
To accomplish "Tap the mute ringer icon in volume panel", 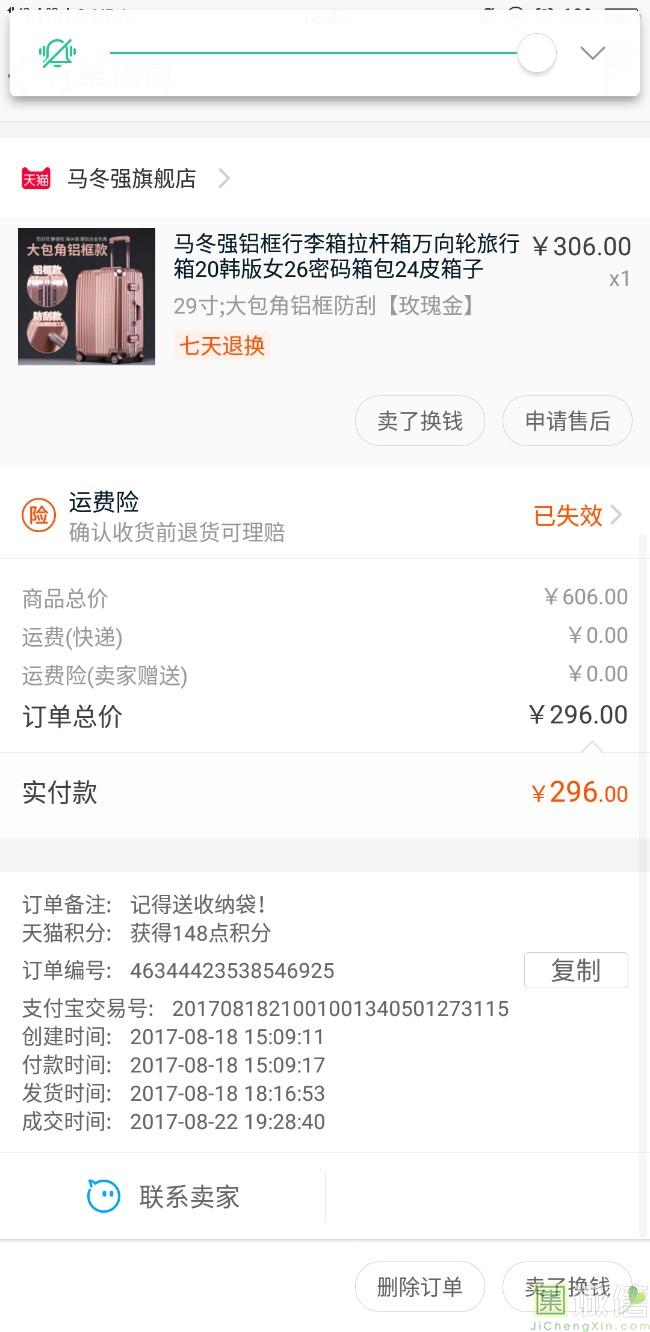I will pyautogui.click(x=57, y=53).
